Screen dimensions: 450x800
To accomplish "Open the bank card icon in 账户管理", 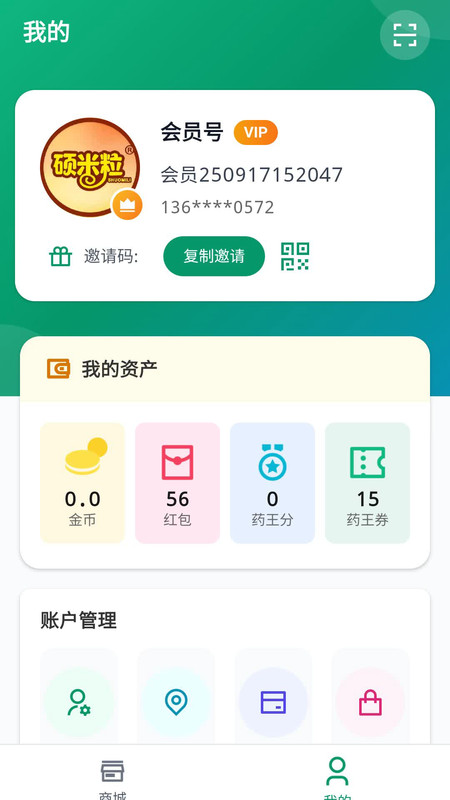I will click(x=273, y=703).
